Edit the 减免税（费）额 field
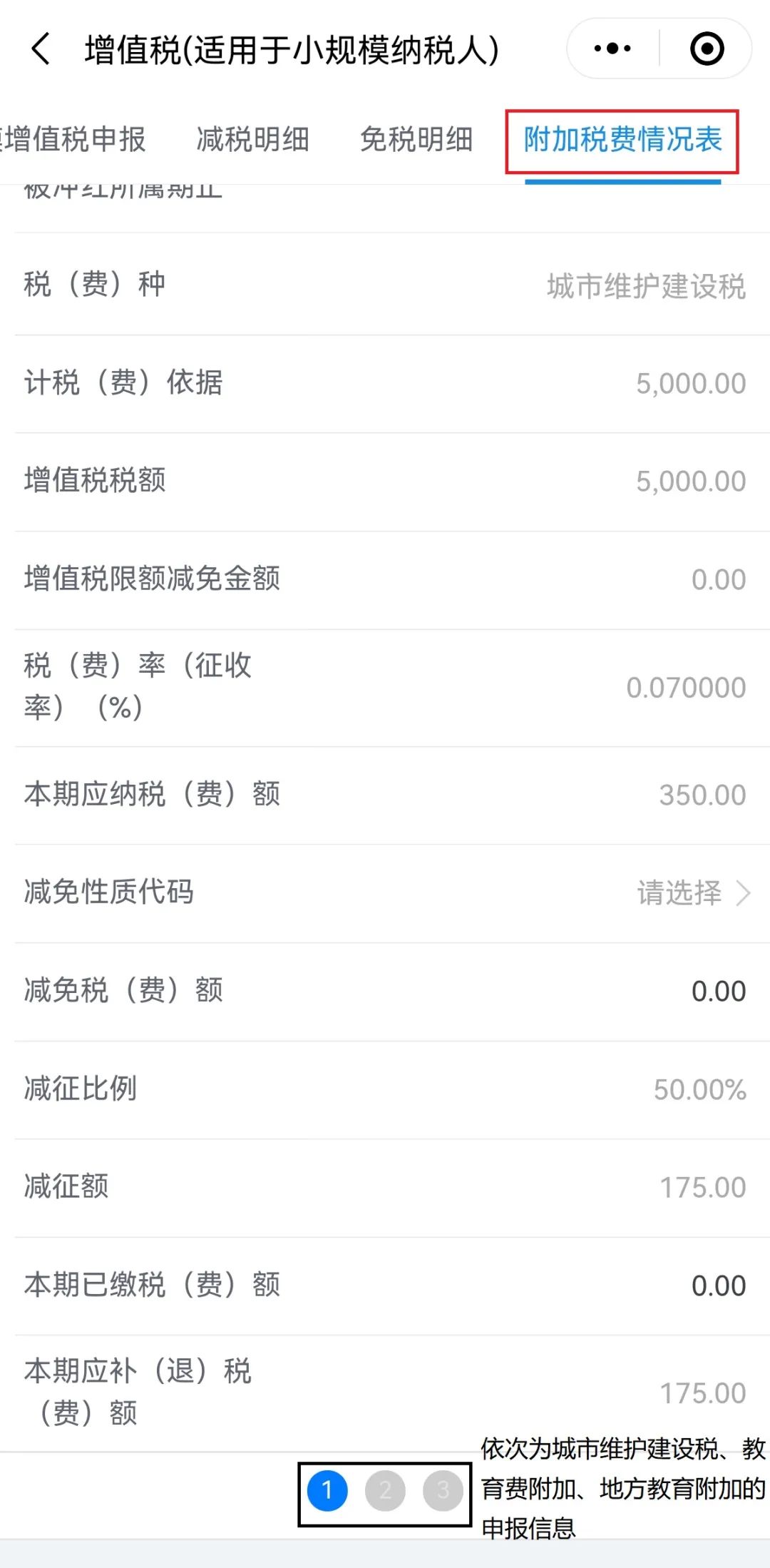770x1568 pixels. [x=385, y=992]
